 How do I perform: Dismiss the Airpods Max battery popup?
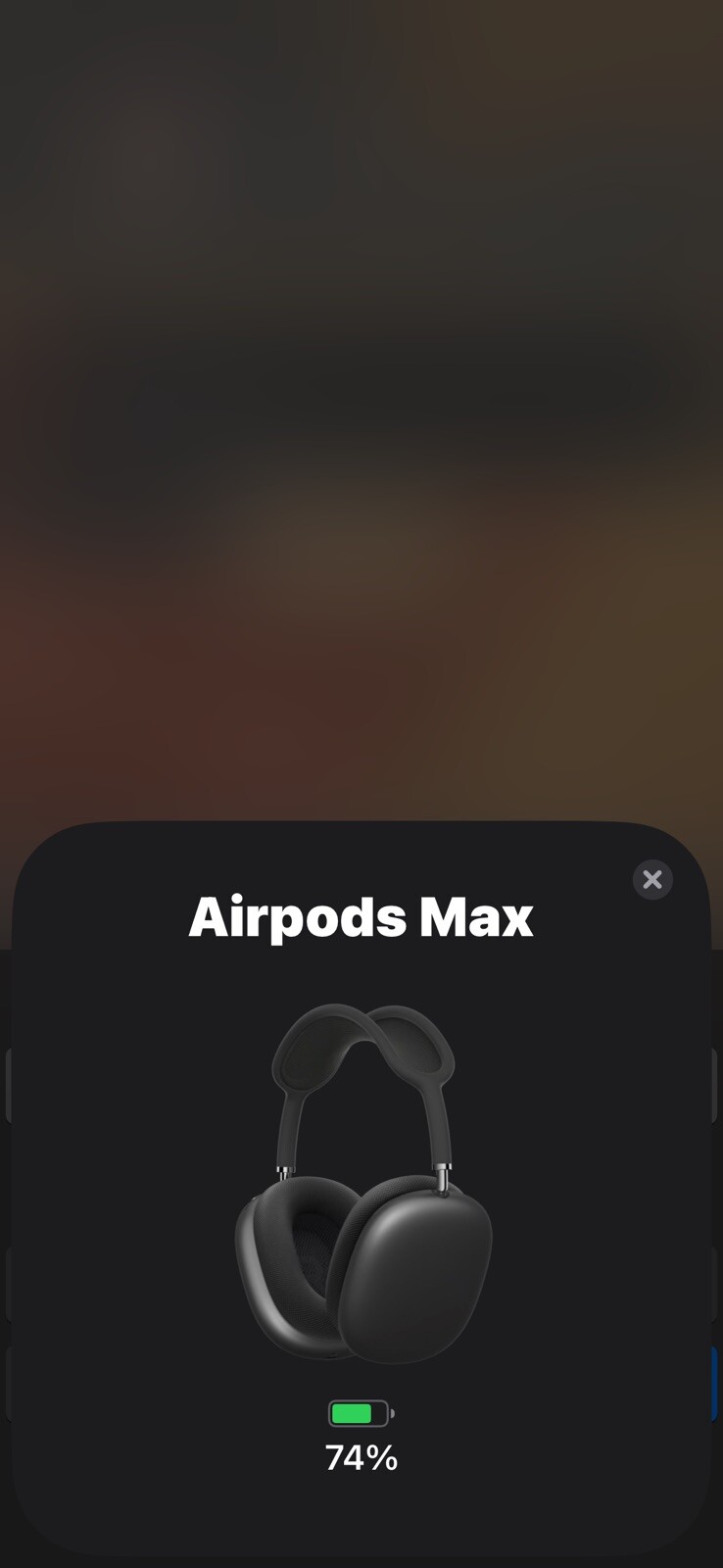tap(652, 879)
